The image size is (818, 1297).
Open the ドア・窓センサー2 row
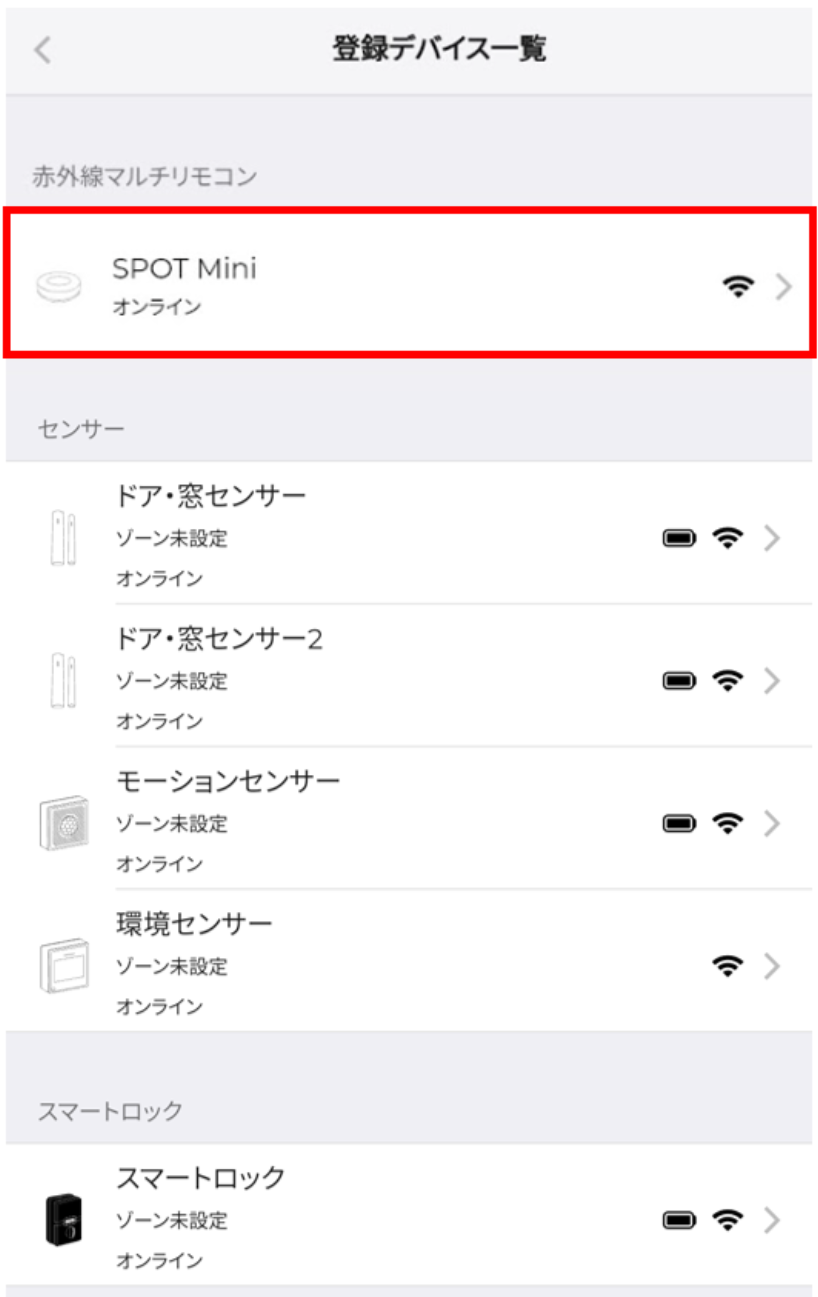click(x=410, y=679)
